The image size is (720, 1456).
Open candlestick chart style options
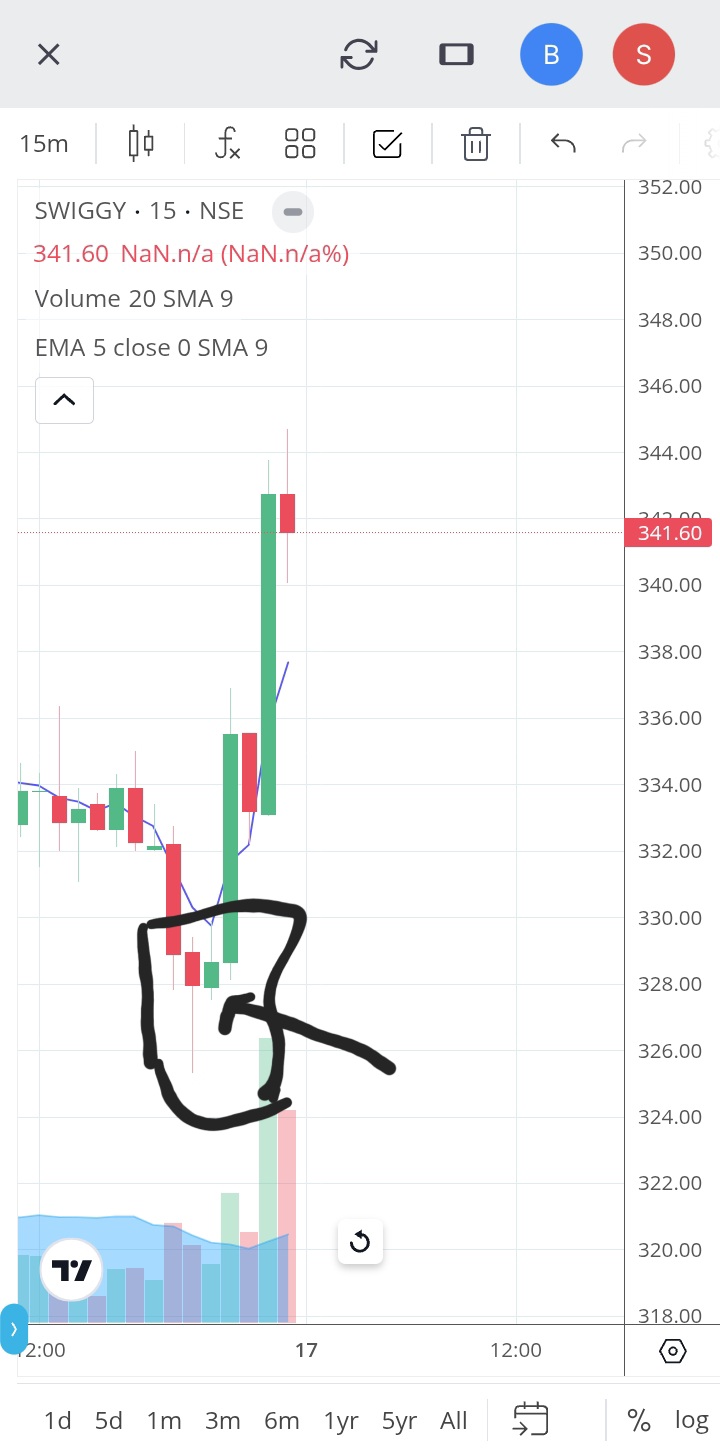141,144
